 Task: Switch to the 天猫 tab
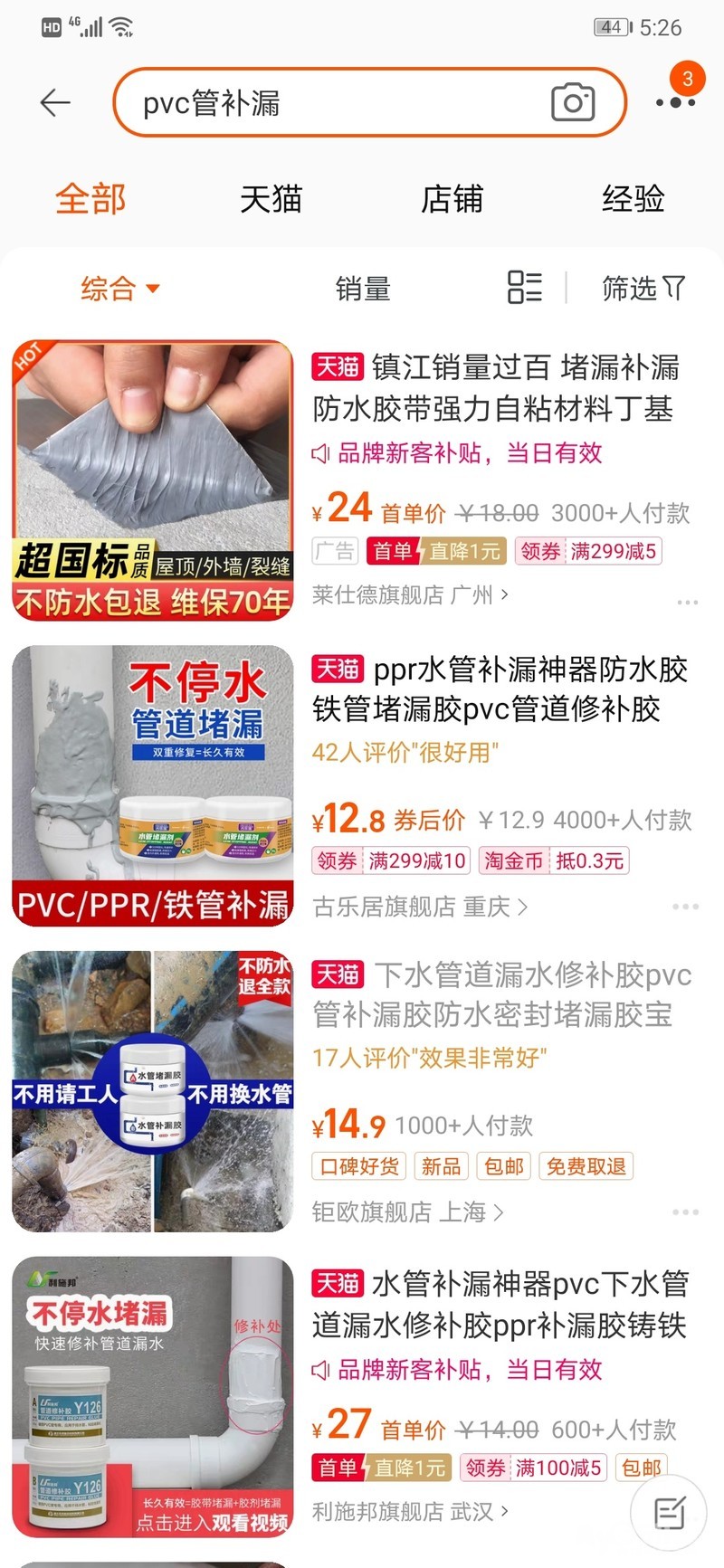click(271, 199)
